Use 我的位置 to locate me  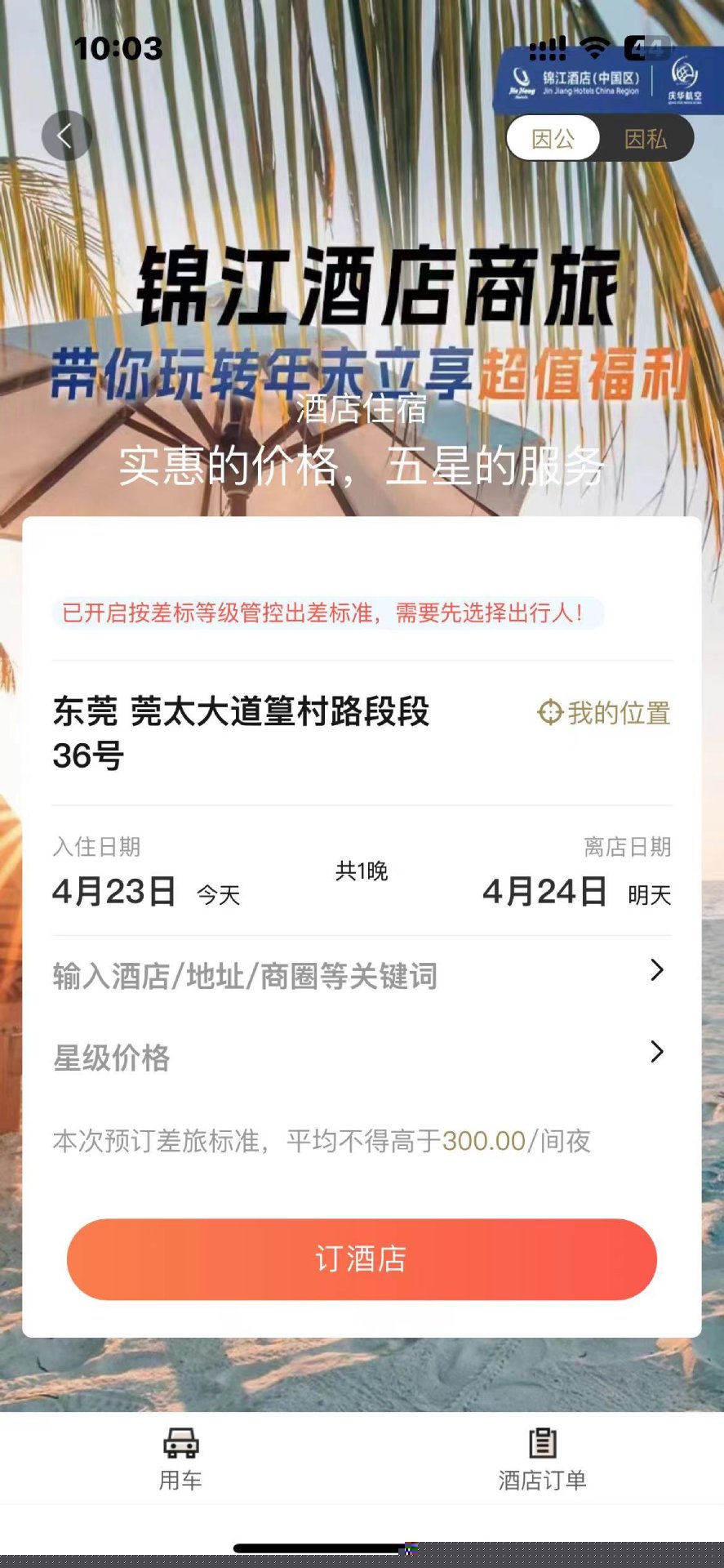coord(604,713)
